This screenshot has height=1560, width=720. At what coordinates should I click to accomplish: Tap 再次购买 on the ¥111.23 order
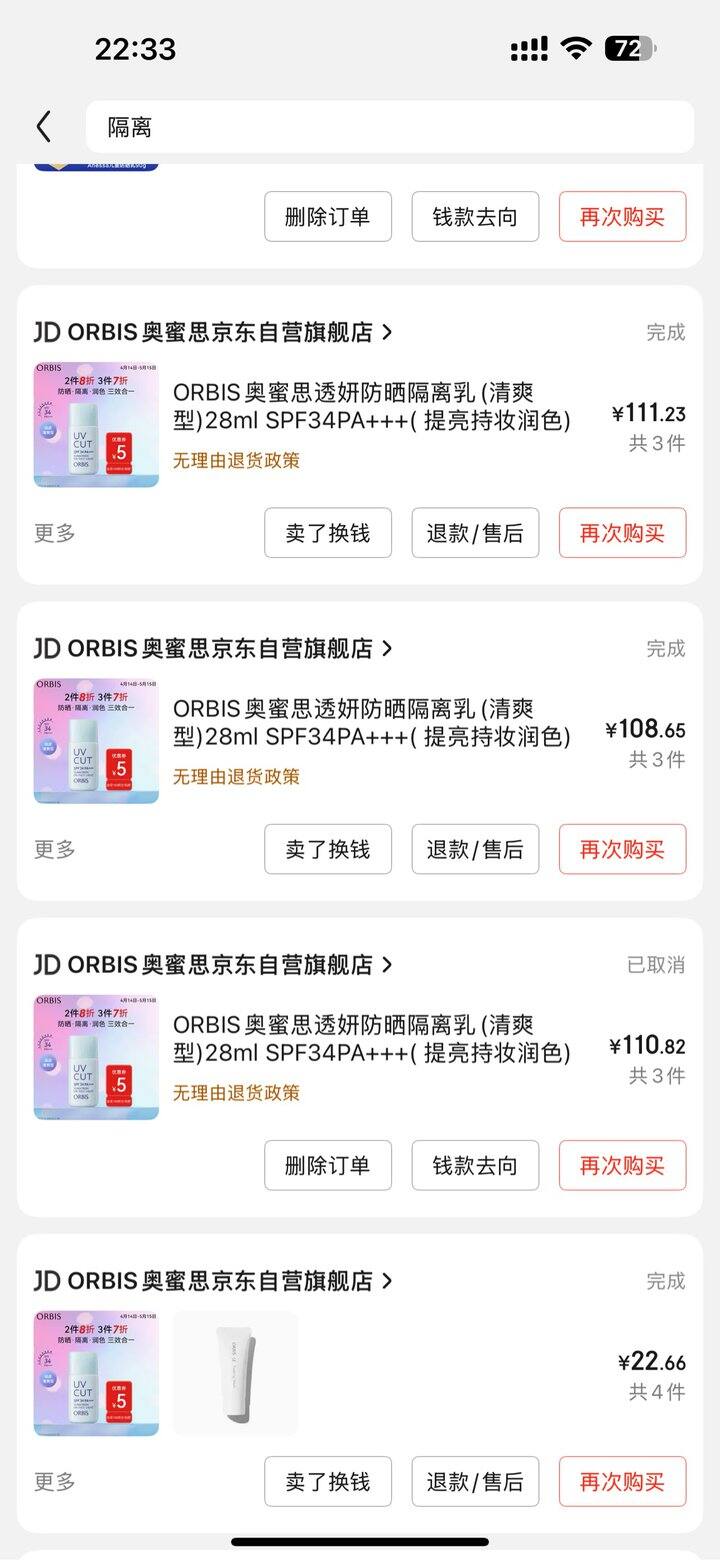click(622, 533)
